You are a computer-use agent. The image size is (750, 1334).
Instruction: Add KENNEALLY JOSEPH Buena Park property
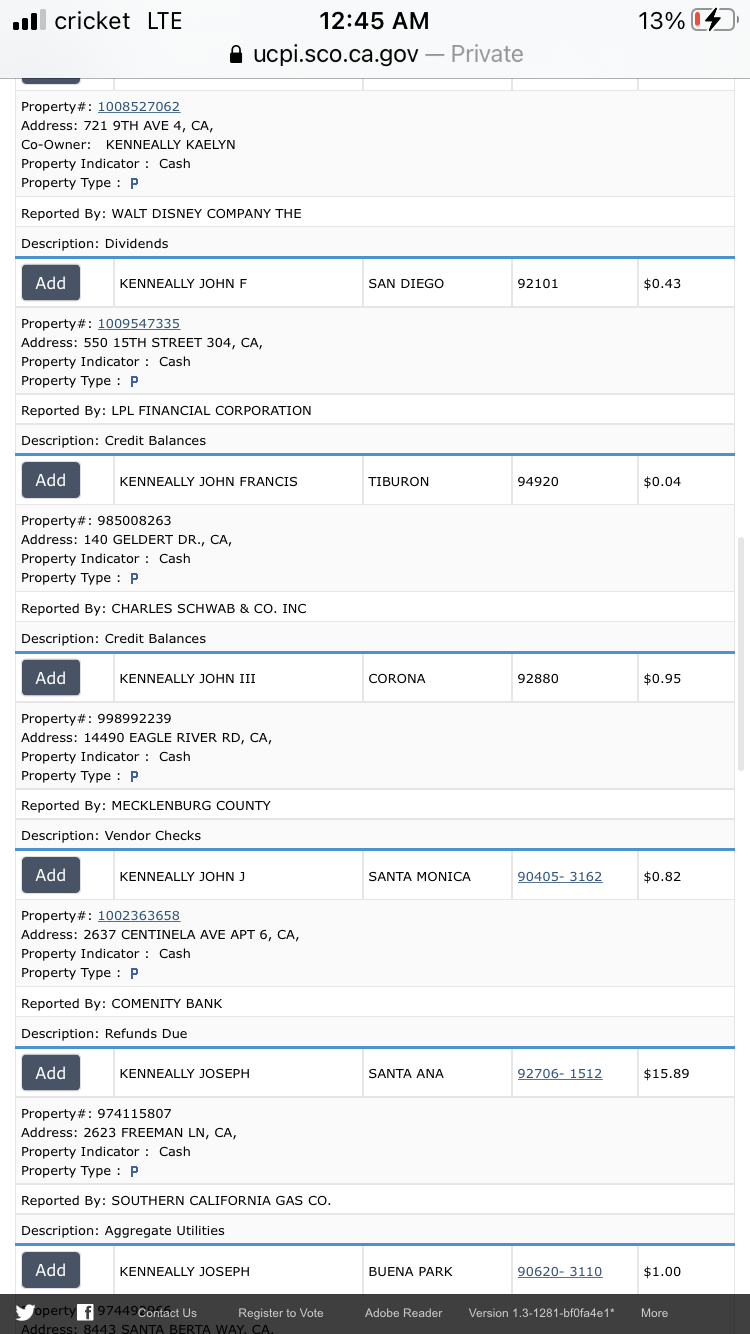tap(51, 1270)
